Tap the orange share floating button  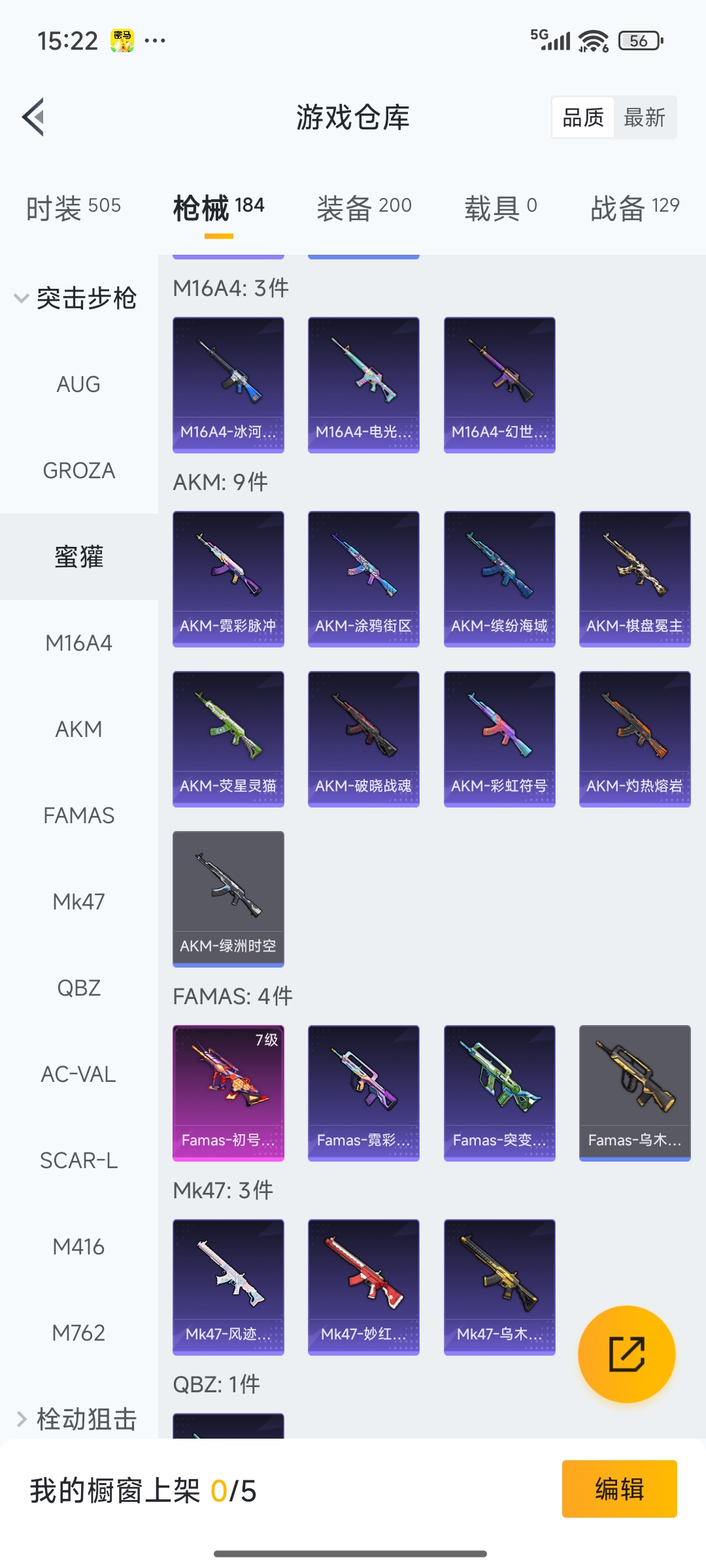click(x=626, y=1354)
